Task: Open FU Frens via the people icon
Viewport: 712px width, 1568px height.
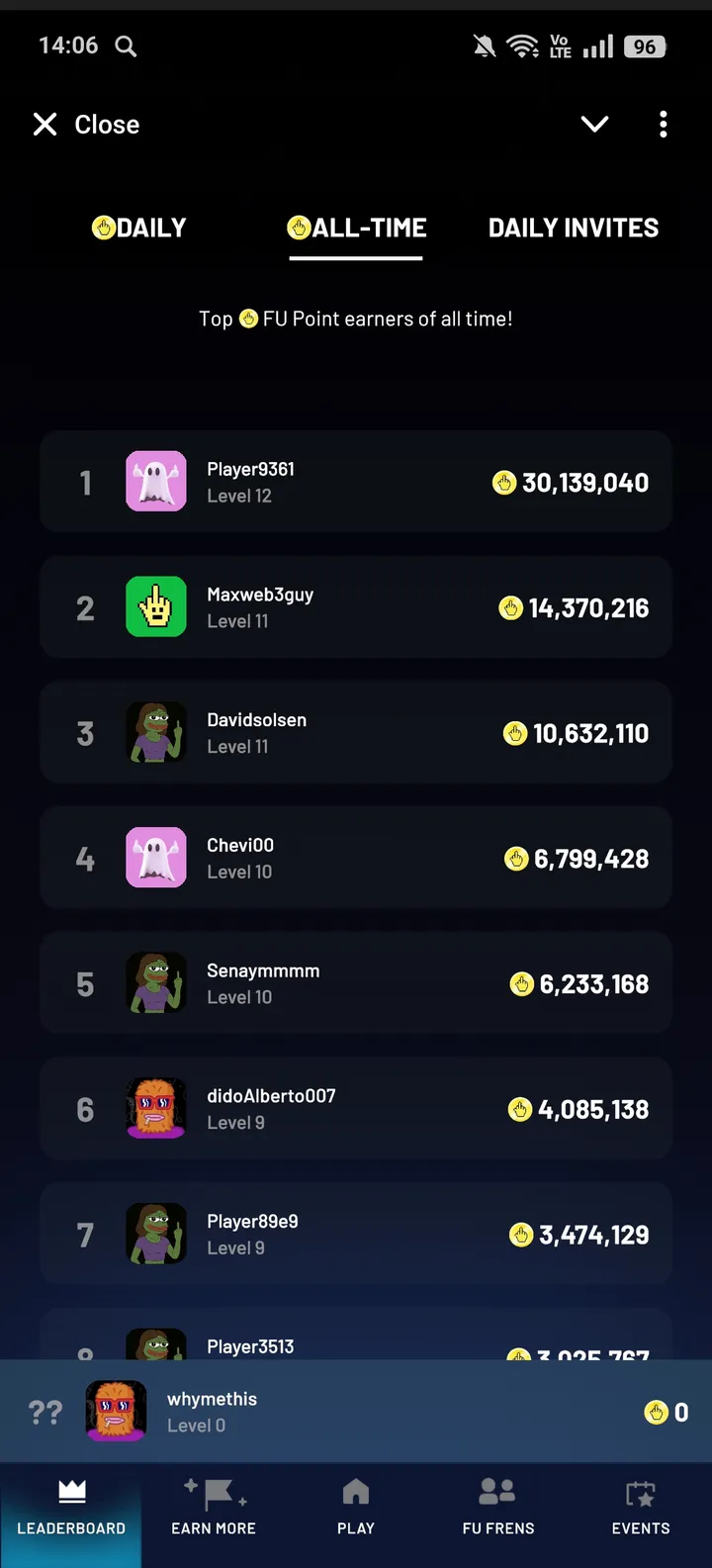Action: 496,1489
